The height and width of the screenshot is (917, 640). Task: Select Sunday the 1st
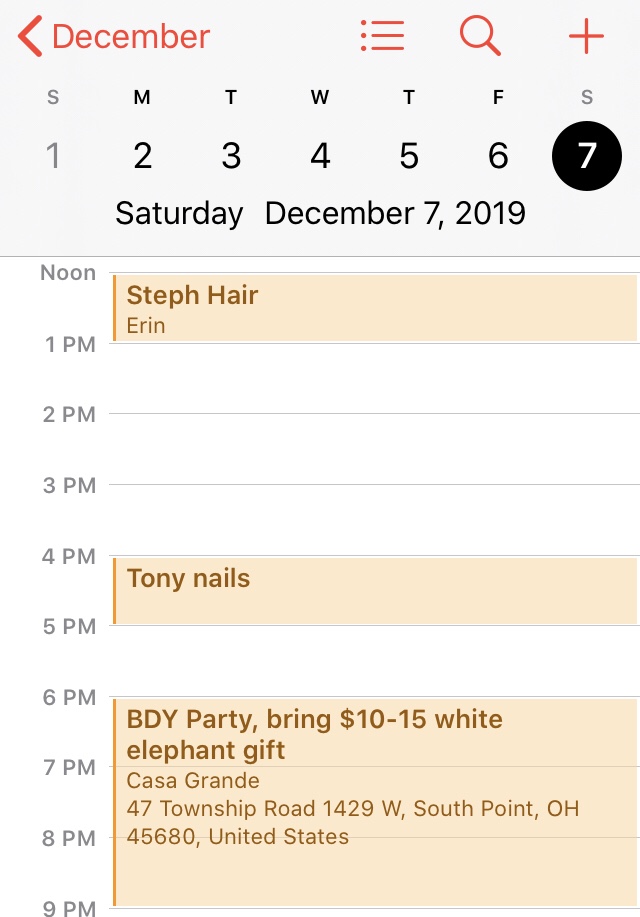point(53,156)
